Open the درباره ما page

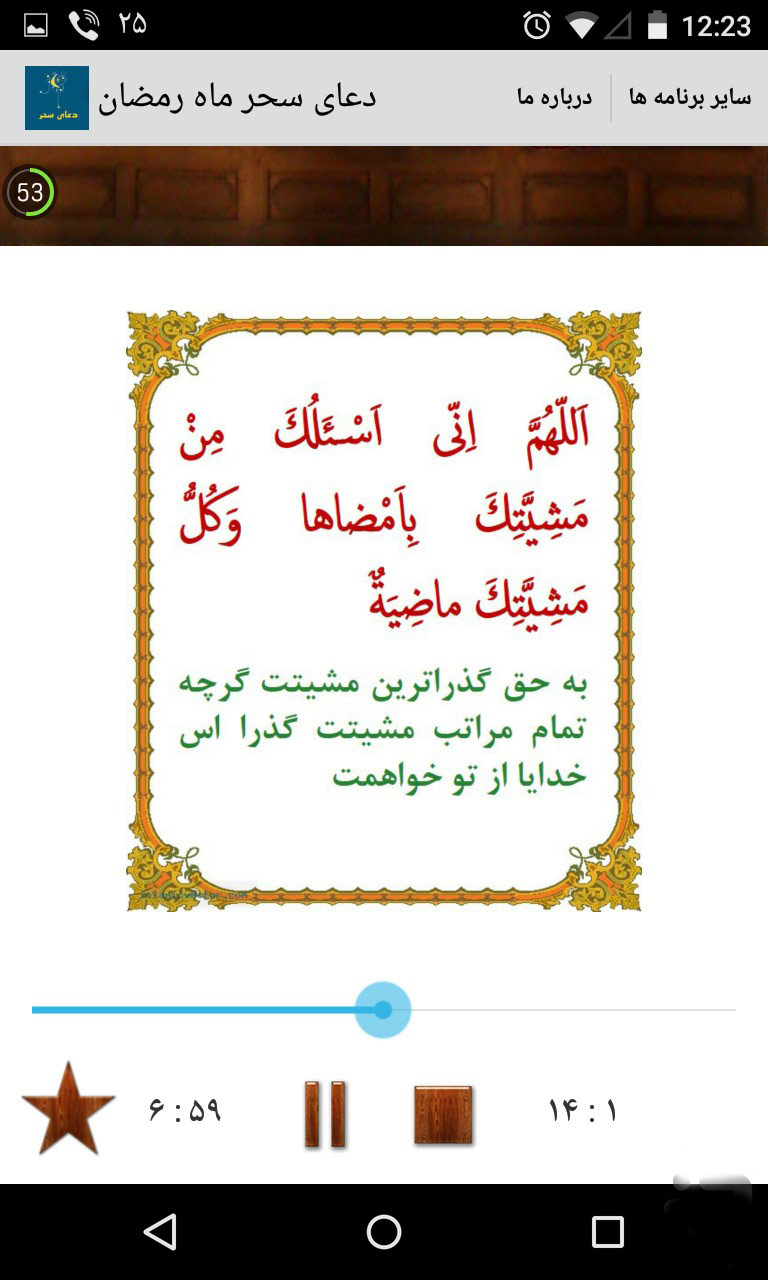555,98
